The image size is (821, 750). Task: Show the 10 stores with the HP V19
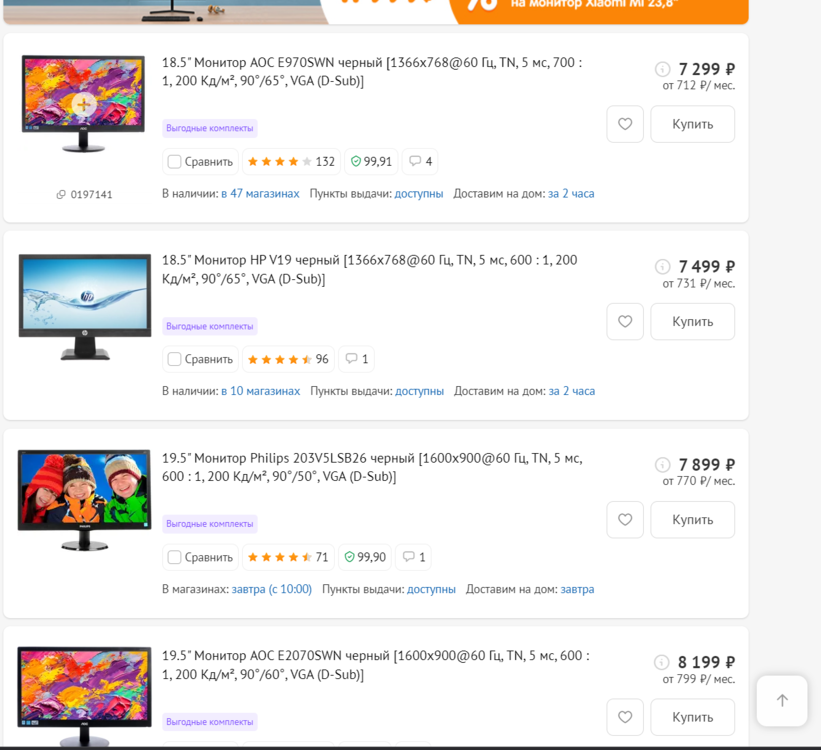pyautogui.click(x=260, y=391)
